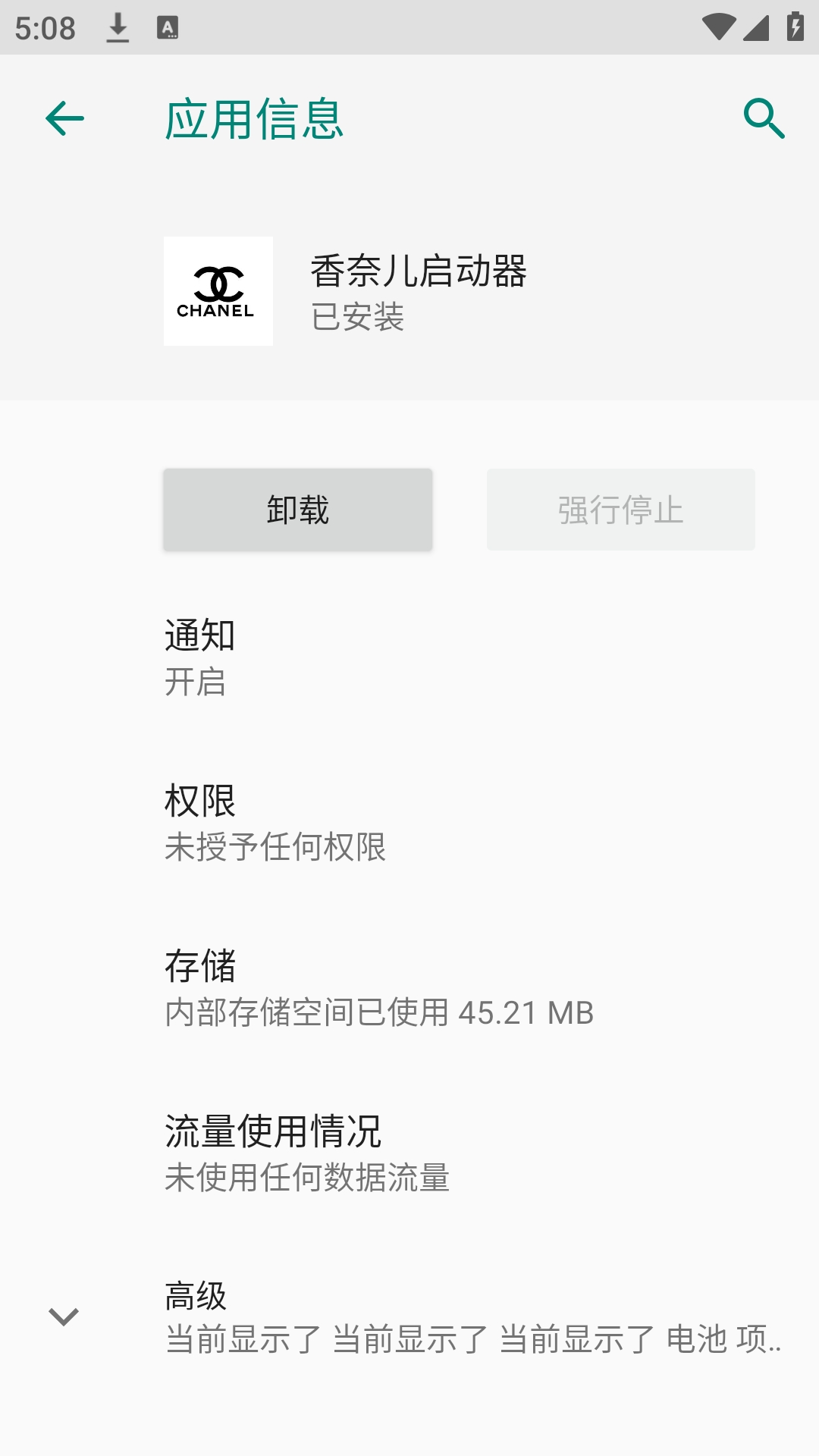Tap the 卸载 (uninstall) button

click(x=298, y=510)
